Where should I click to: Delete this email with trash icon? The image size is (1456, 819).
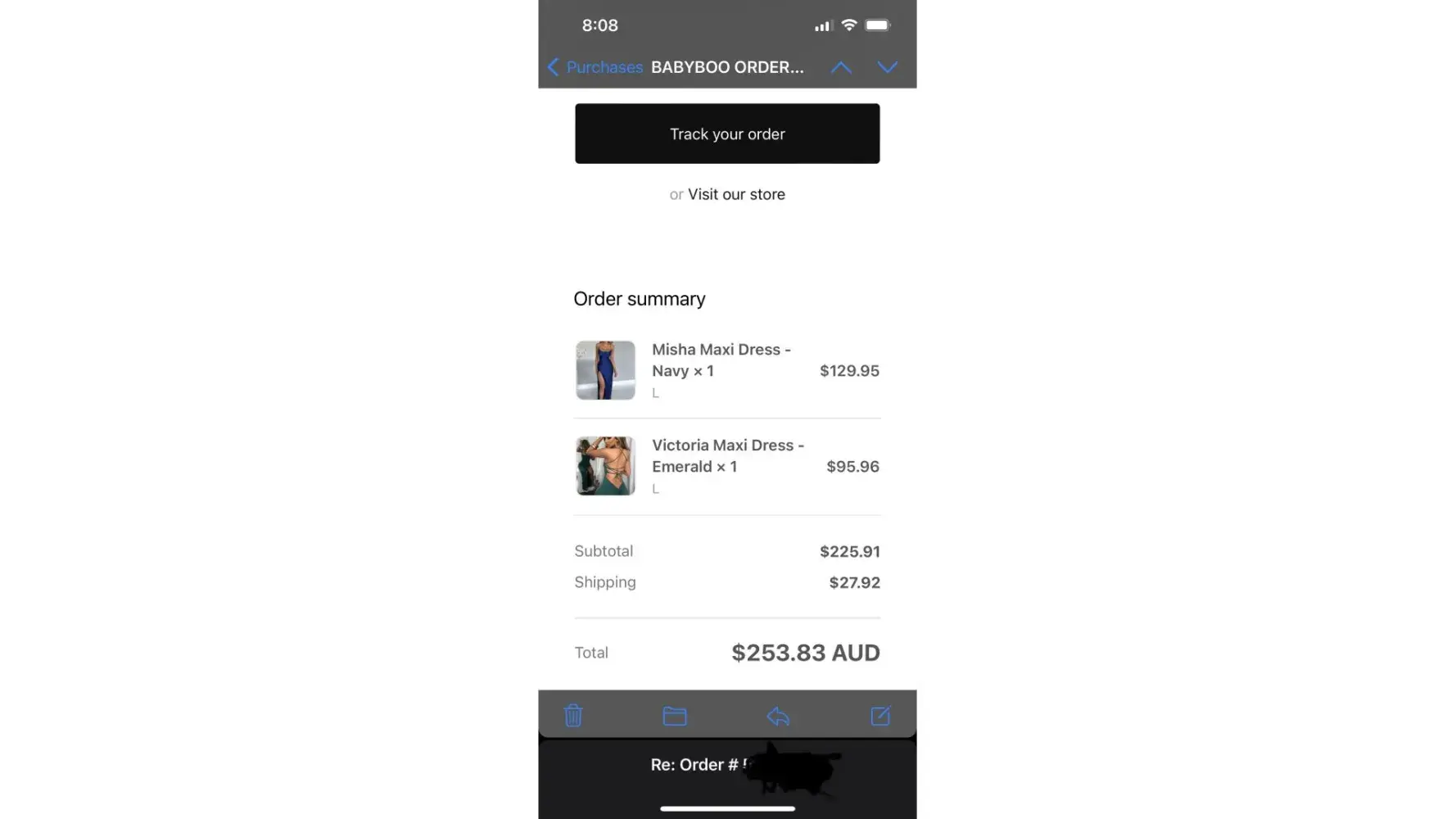coord(573,716)
